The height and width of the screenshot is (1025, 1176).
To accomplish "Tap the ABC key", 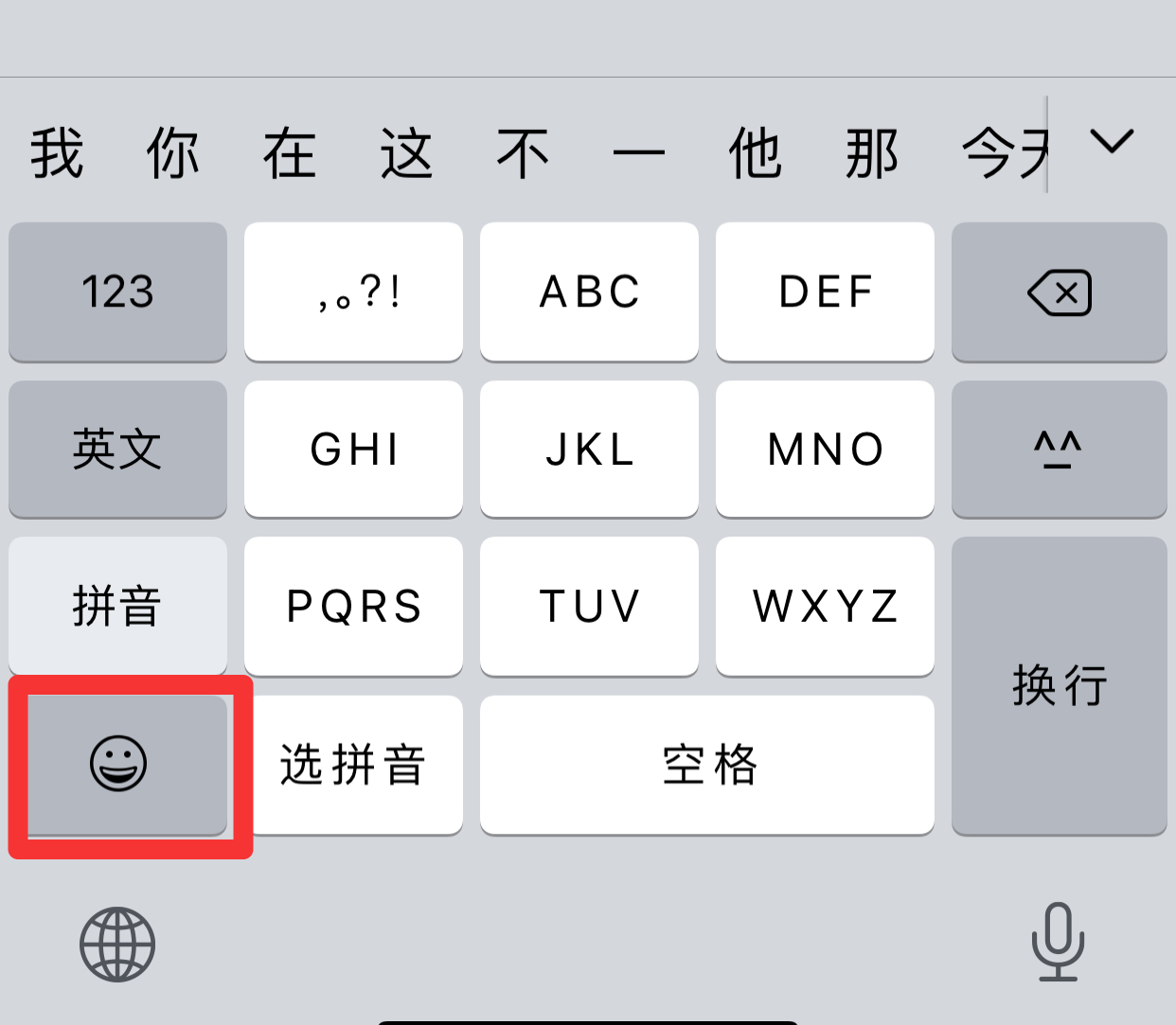I will click(589, 292).
